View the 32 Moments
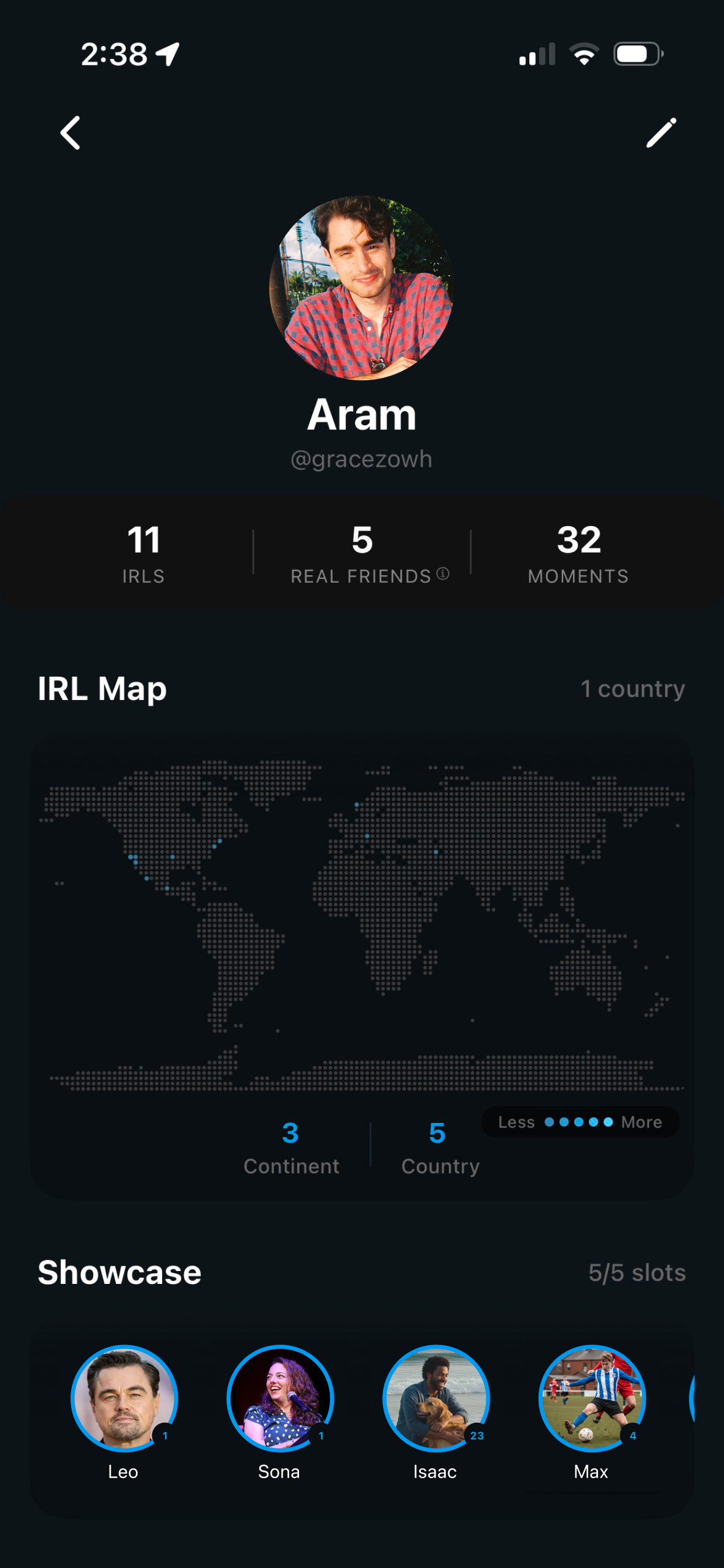Screen dimensions: 724x1568 pos(578,552)
